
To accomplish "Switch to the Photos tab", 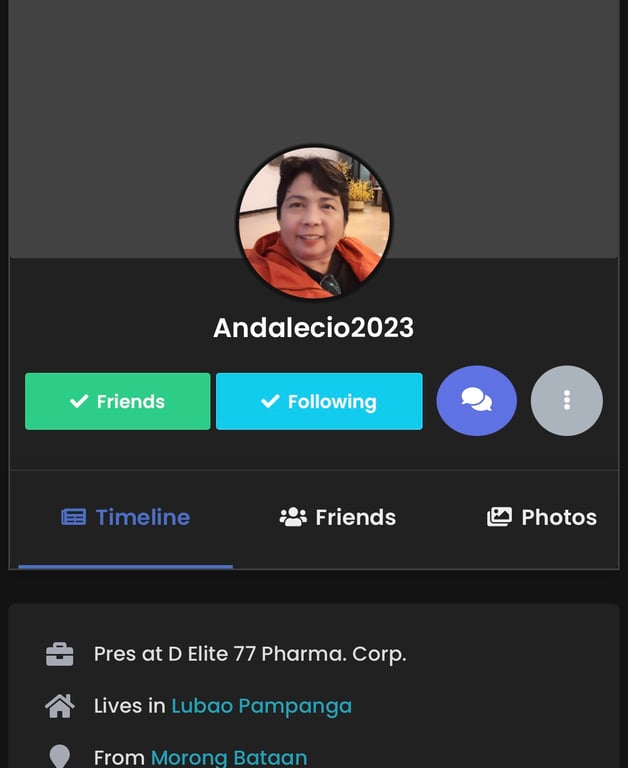I will click(541, 517).
